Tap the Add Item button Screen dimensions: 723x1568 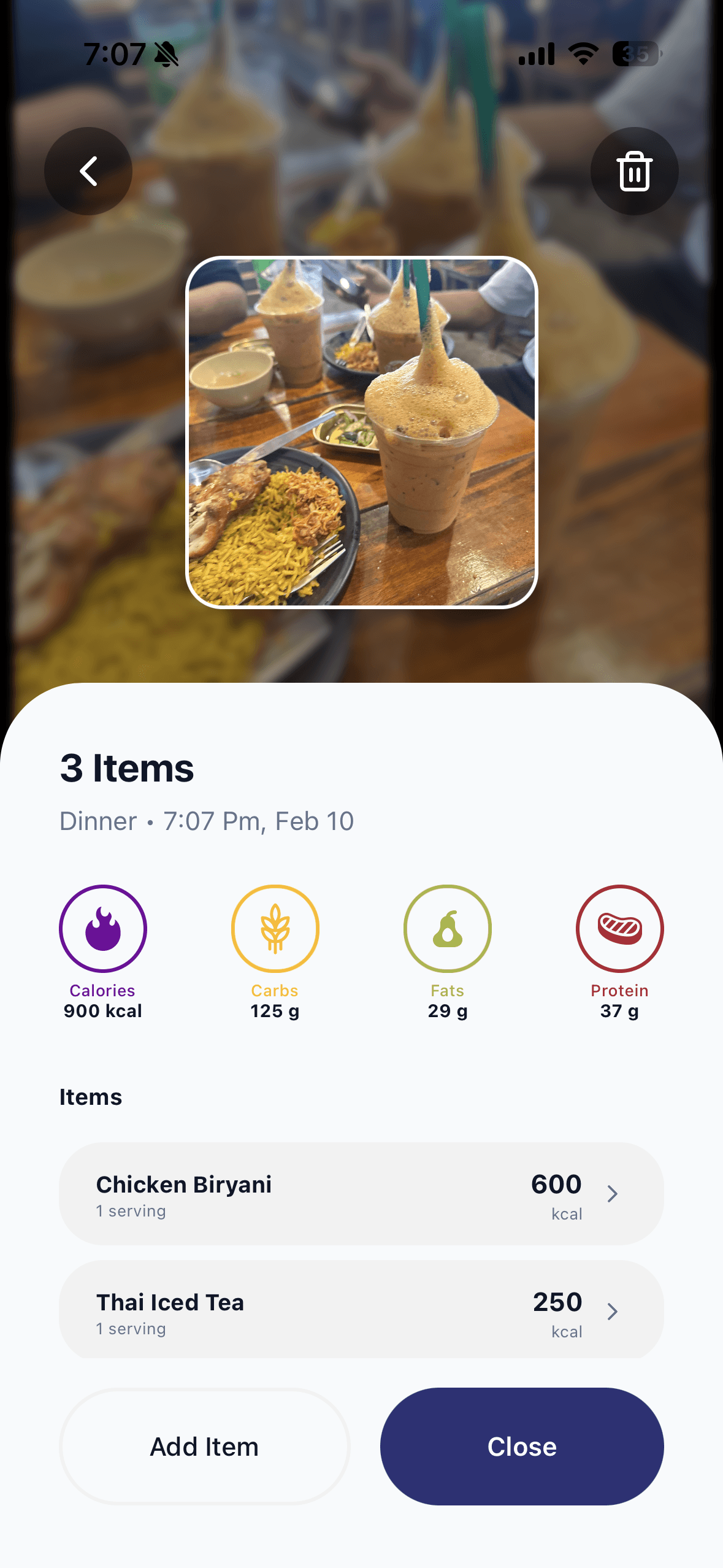tap(204, 1447)
